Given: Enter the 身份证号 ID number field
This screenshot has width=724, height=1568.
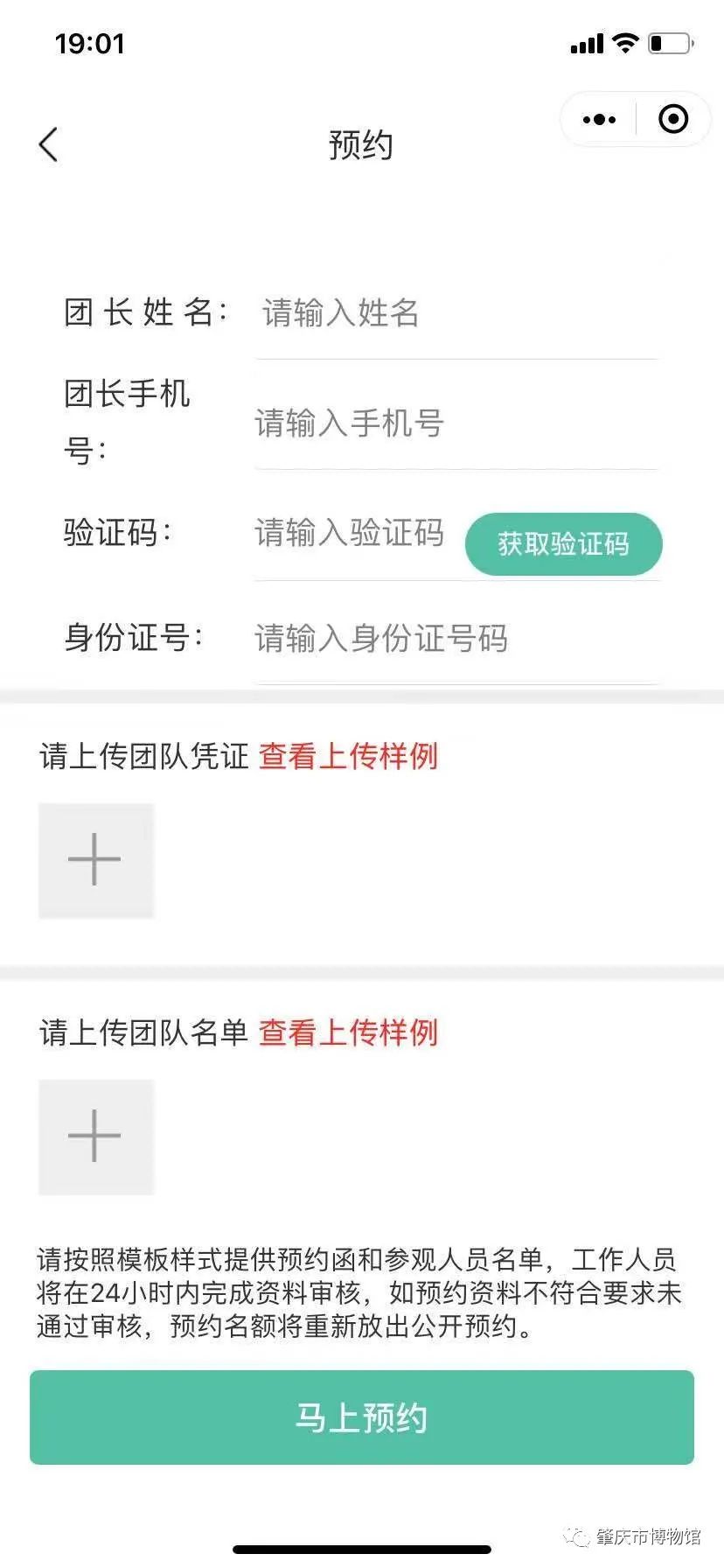Looking at the screenshot, I should (x=455, y=639).
